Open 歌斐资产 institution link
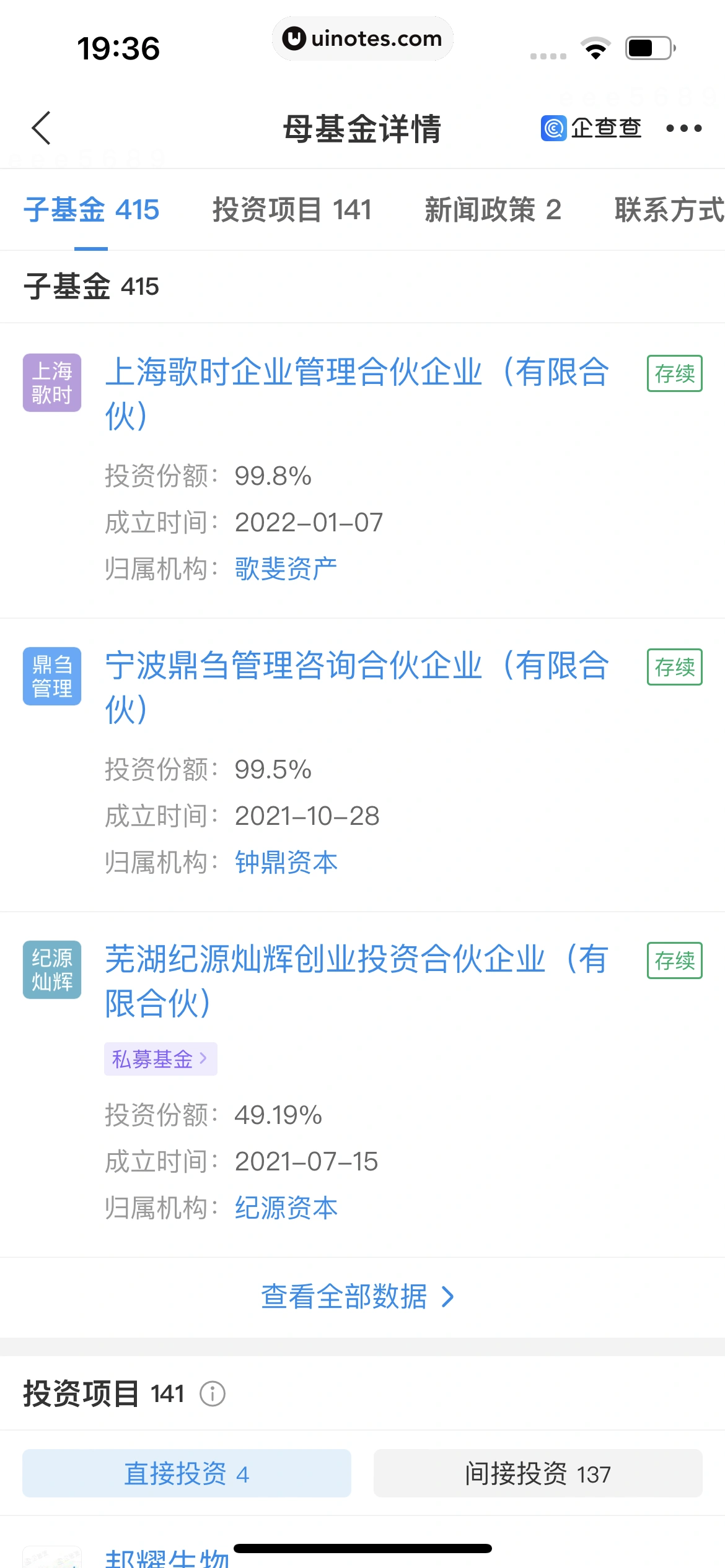Viewport: 725px width, 1568px height. [286, 568]
